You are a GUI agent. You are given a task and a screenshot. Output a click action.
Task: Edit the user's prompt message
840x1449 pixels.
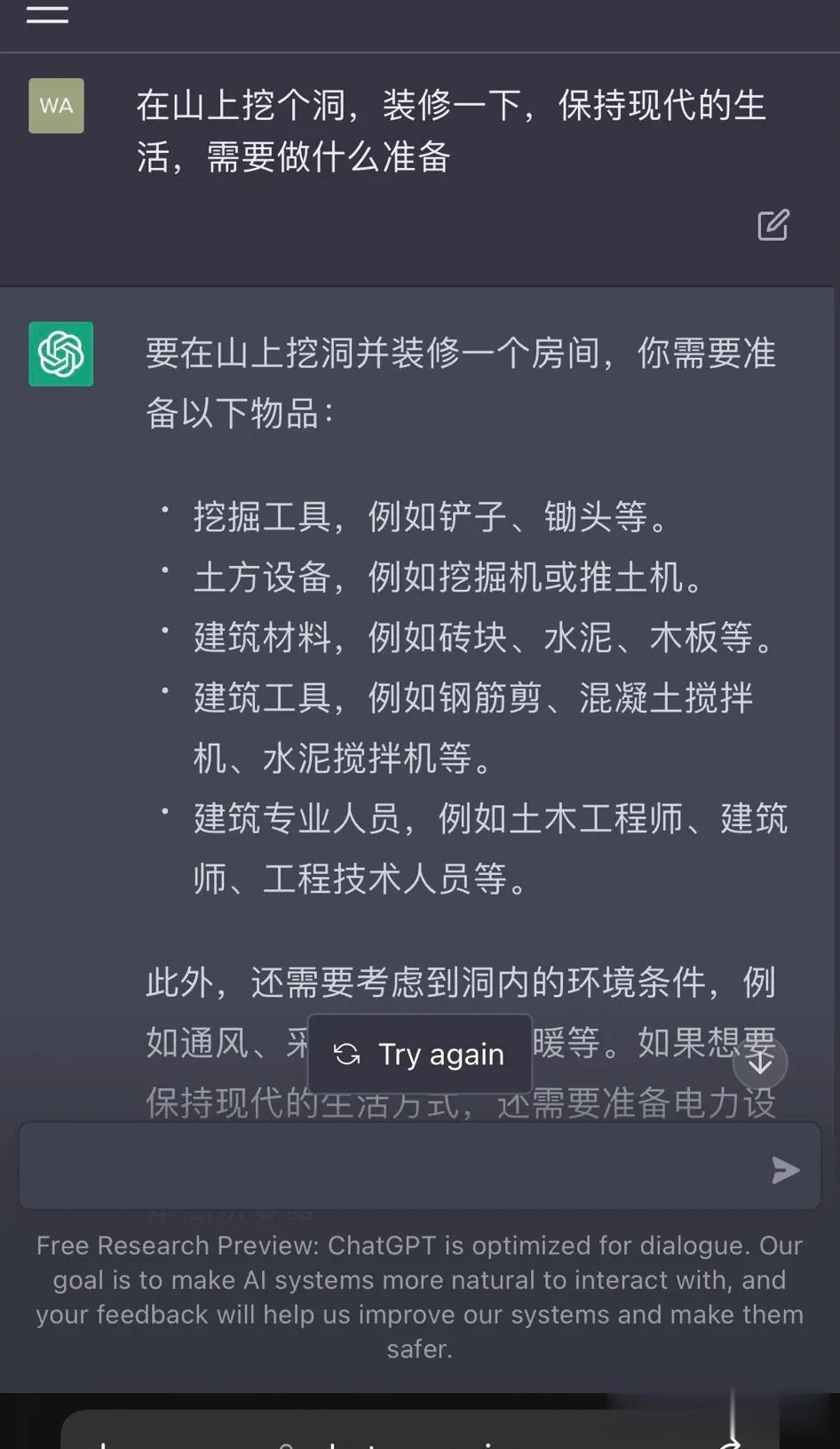(773, 226)
